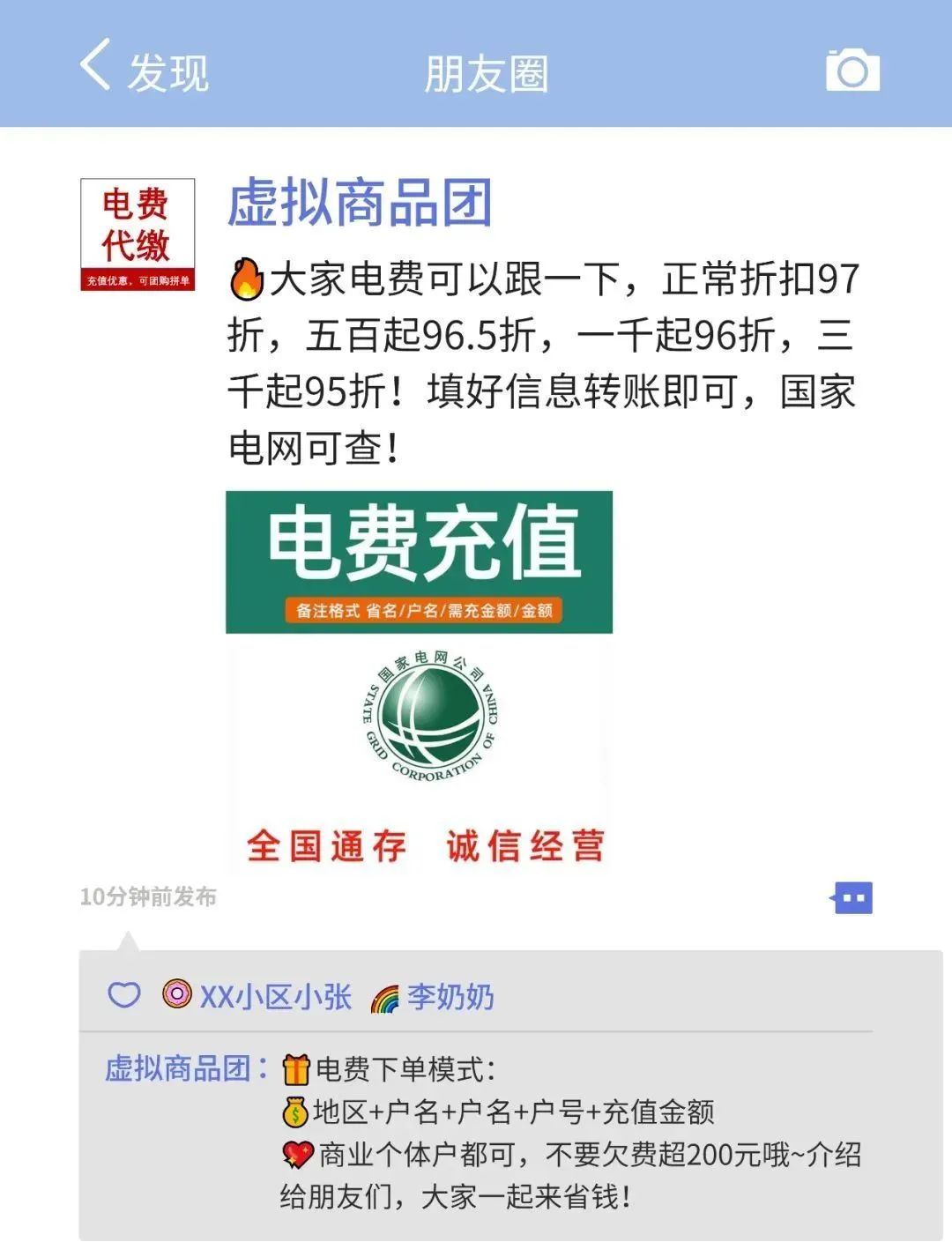Tap 虚拟商品团 commenter name
952x1242 pixels.
179,1068
